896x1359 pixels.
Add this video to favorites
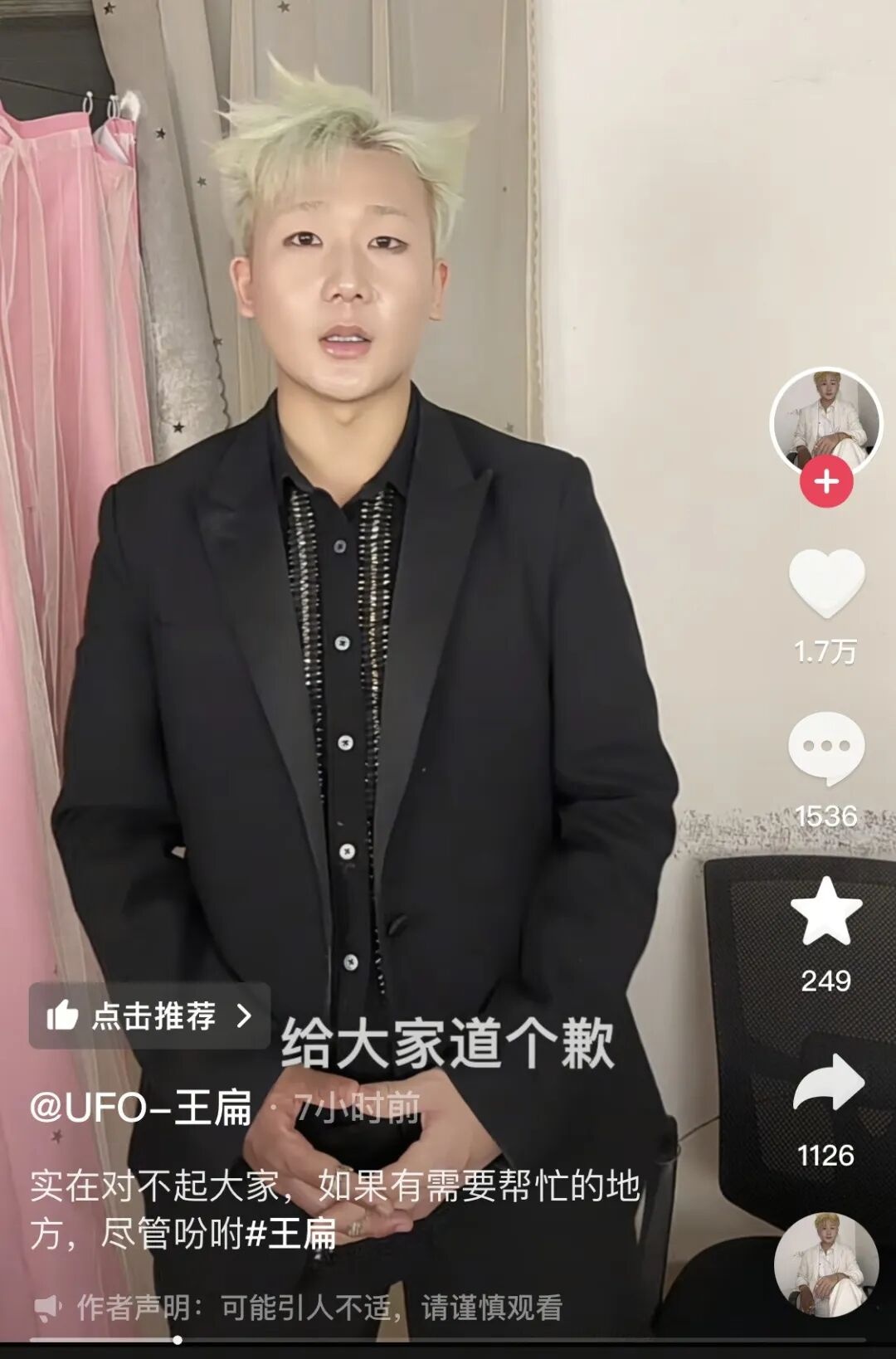[x=826, y=912]
